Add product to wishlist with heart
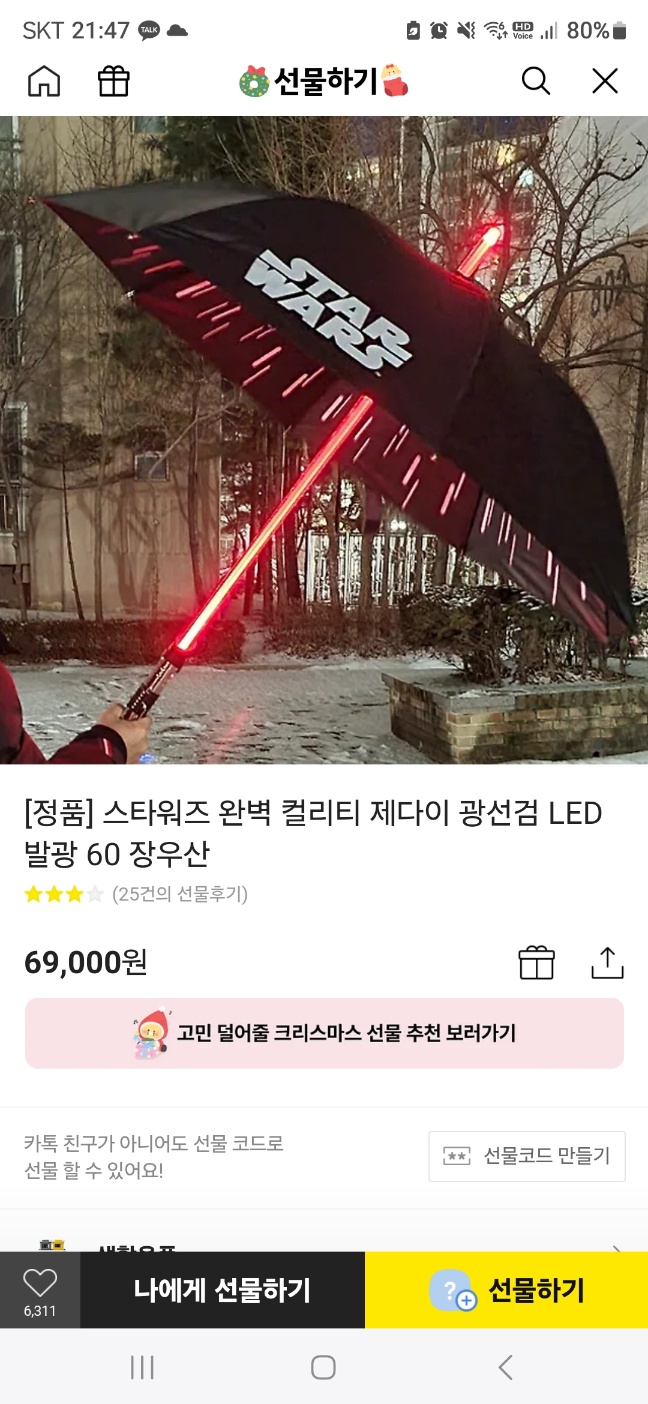Screen dimensions: 648x1404 tap(40, 1289)
